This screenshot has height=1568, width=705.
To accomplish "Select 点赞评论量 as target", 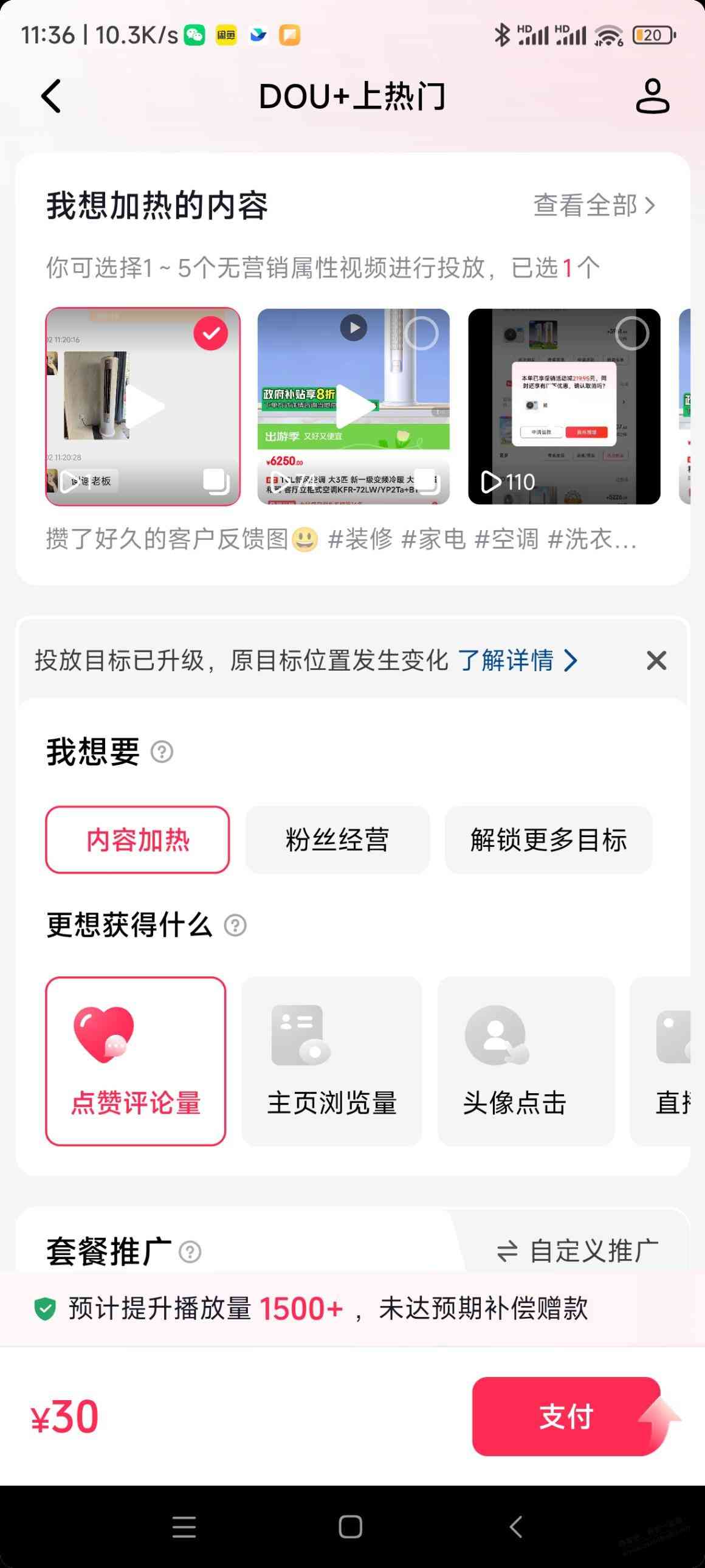I will [x=136, y=1061].
